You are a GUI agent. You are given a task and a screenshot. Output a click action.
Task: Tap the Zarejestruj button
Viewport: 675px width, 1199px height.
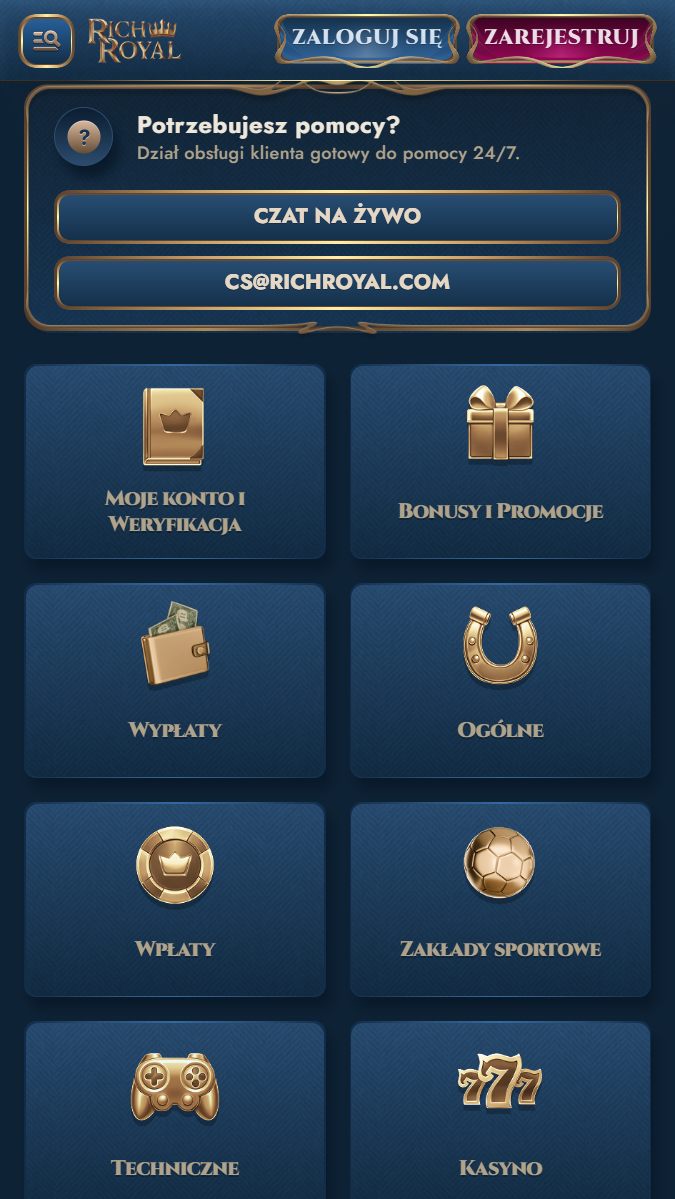click(561, 38)
